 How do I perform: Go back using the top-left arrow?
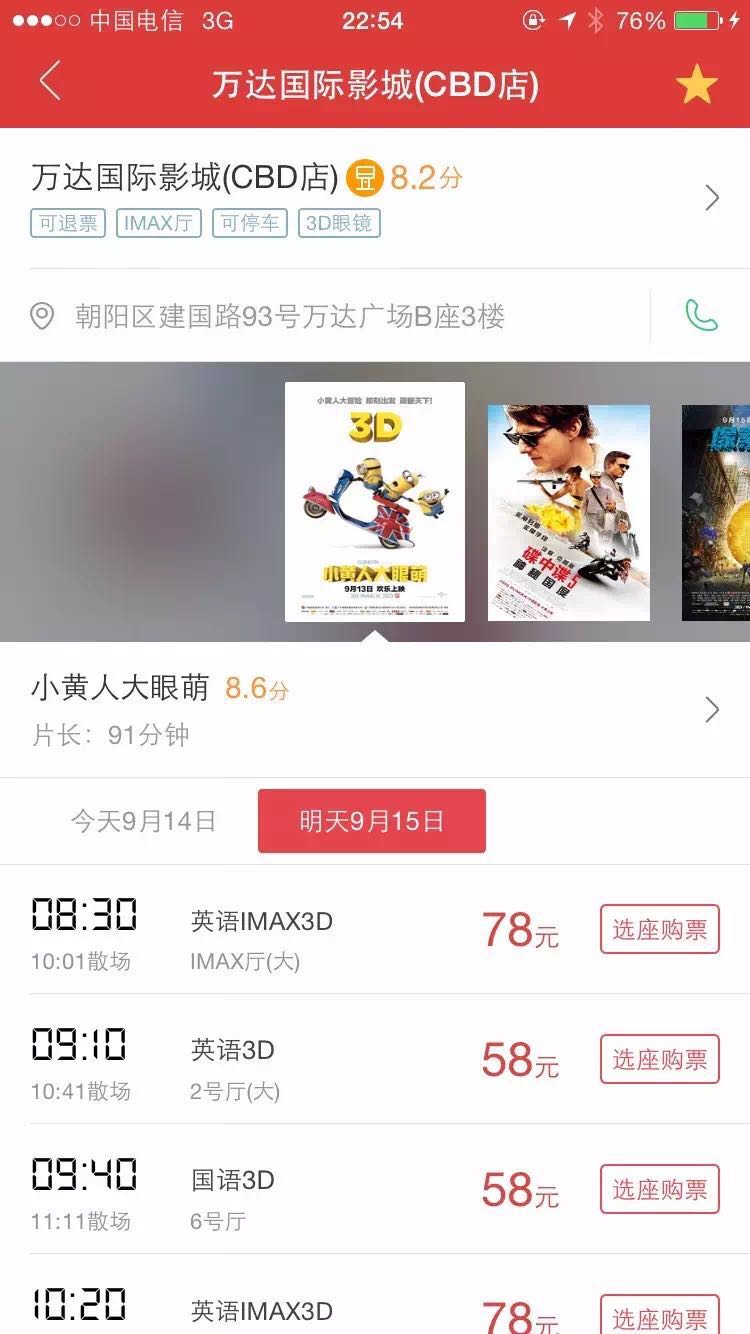click(x=50, y=82)
